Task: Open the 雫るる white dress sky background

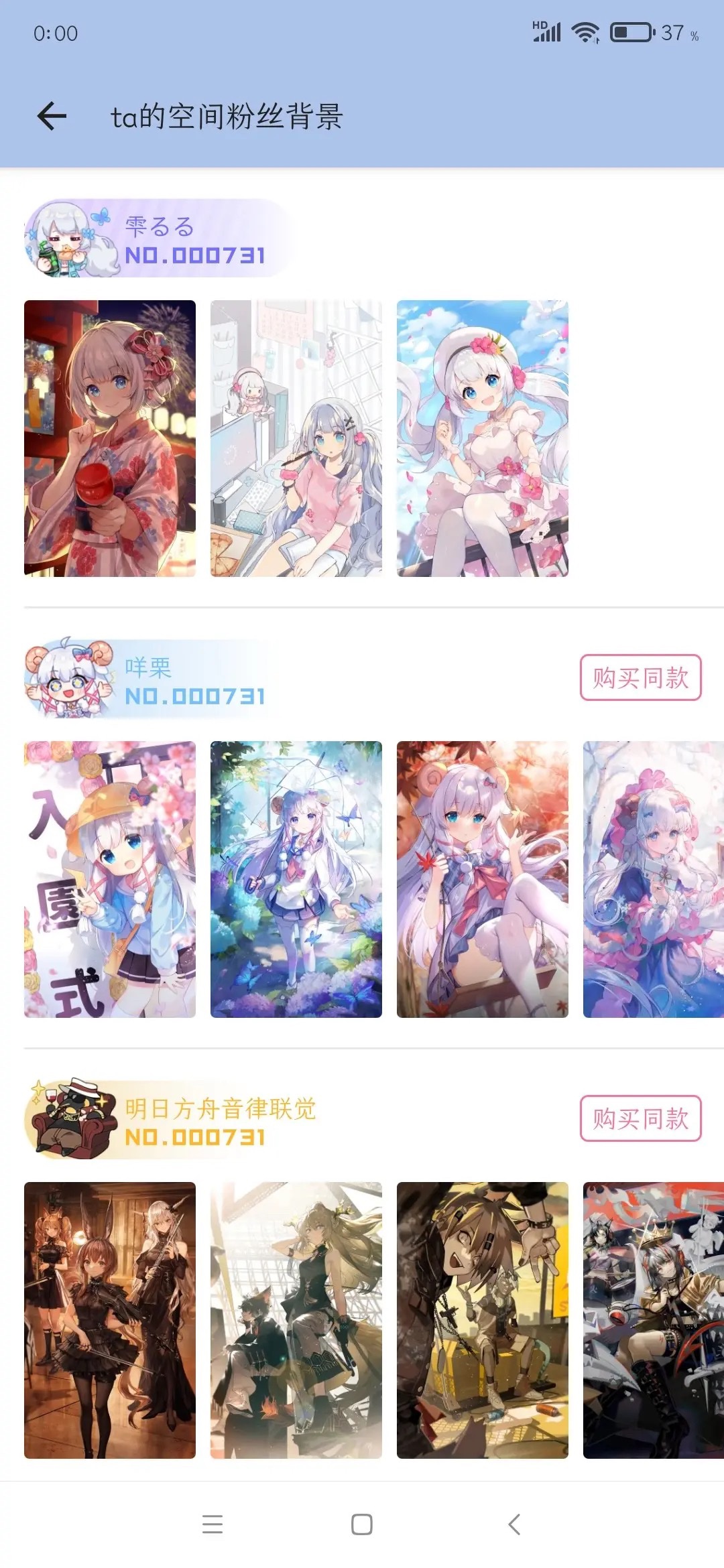Action: click(x=483, y=438)
